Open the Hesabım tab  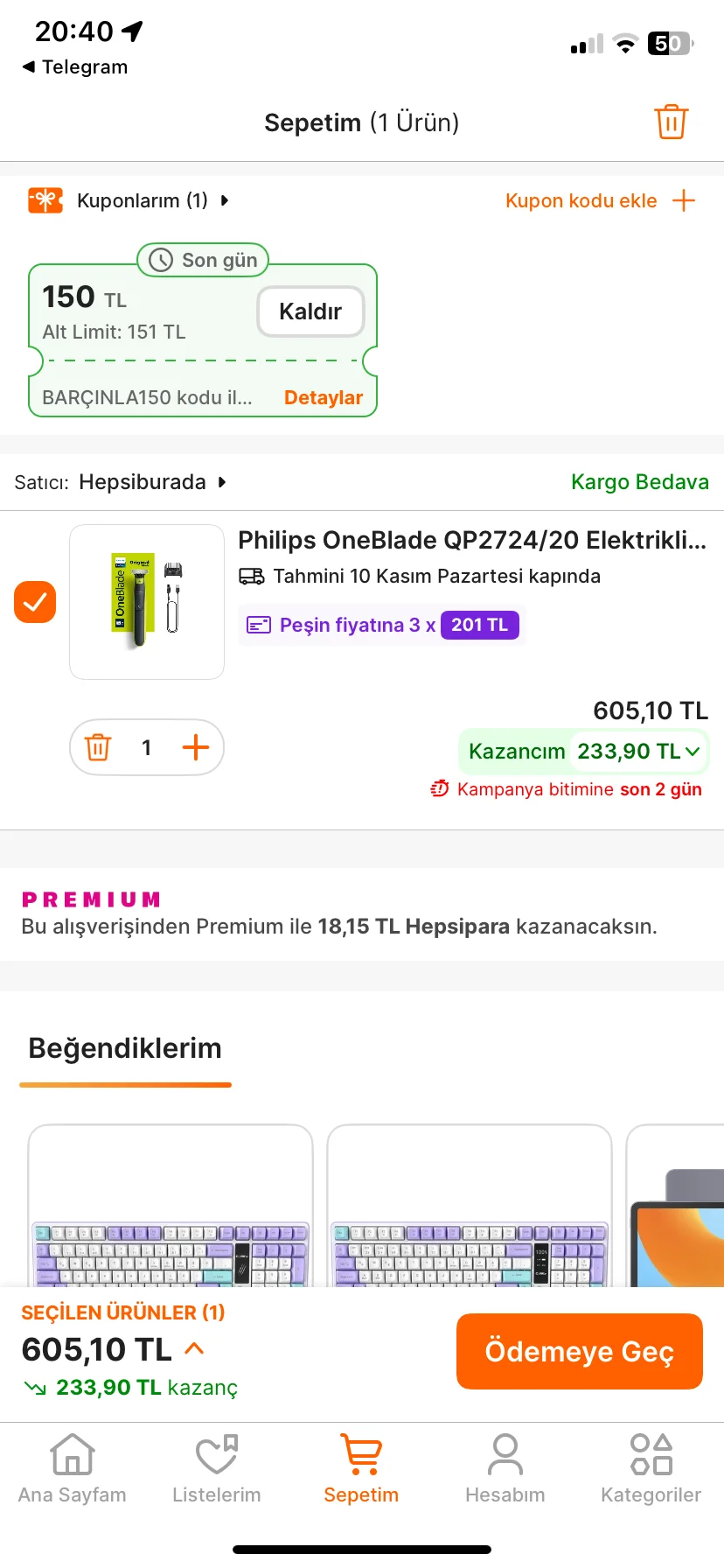pos(505,1470)
